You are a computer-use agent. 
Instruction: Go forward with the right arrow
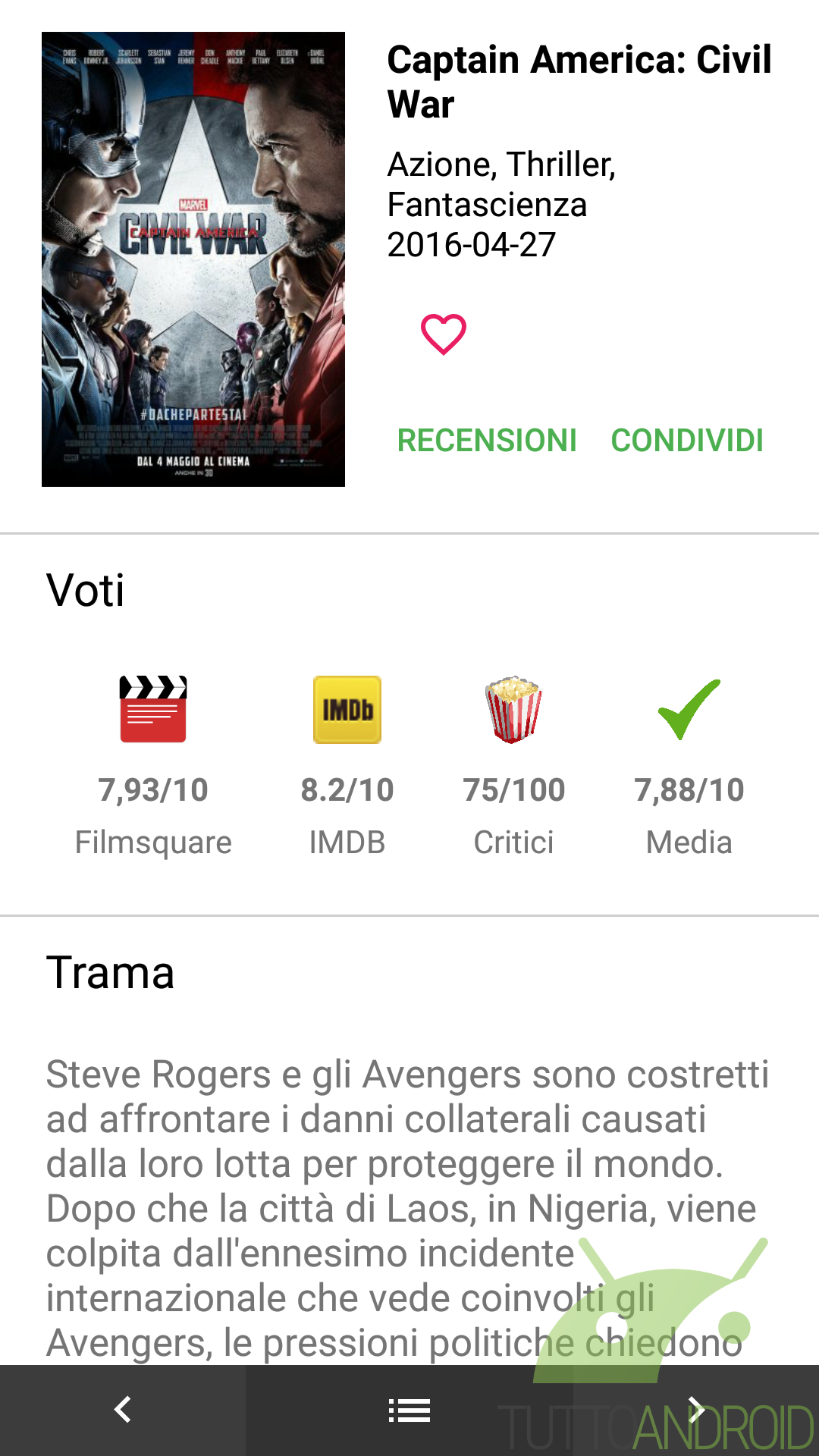(696, 1410)
